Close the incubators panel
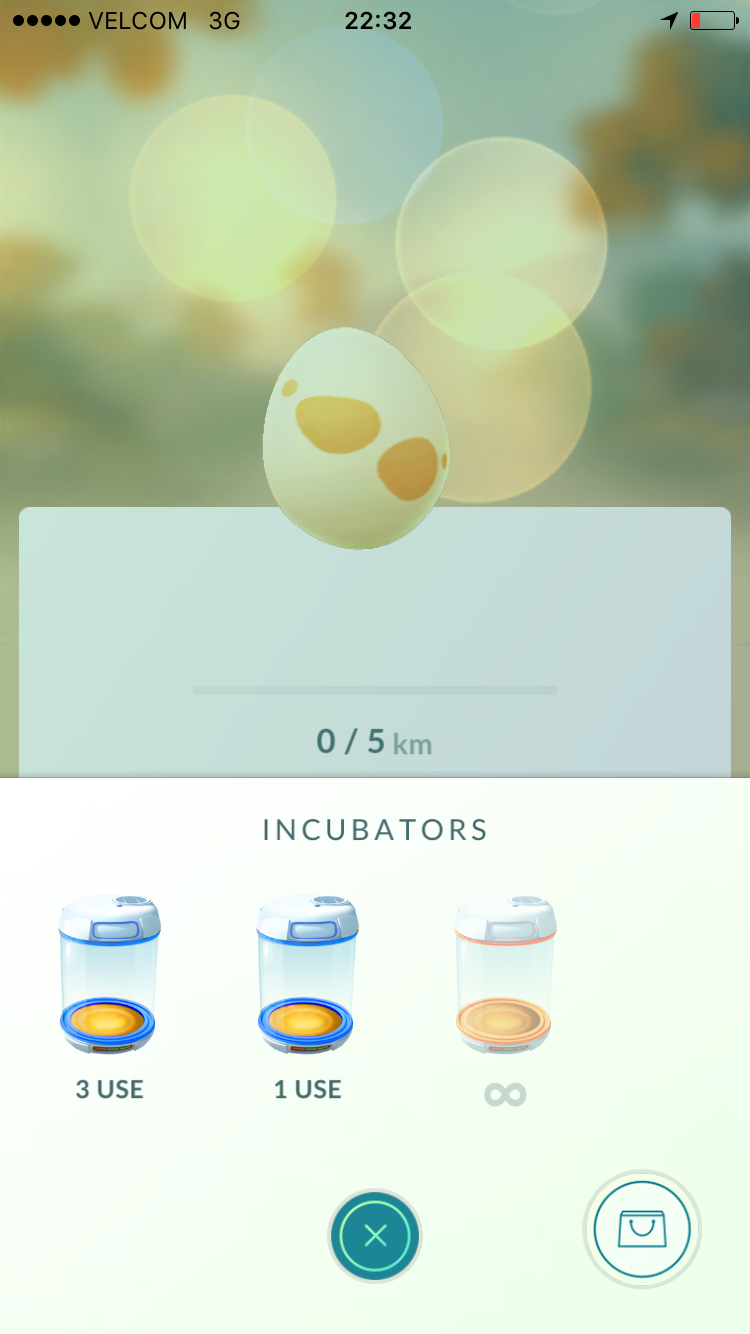750x1334 pixels. pos(375,1236)
